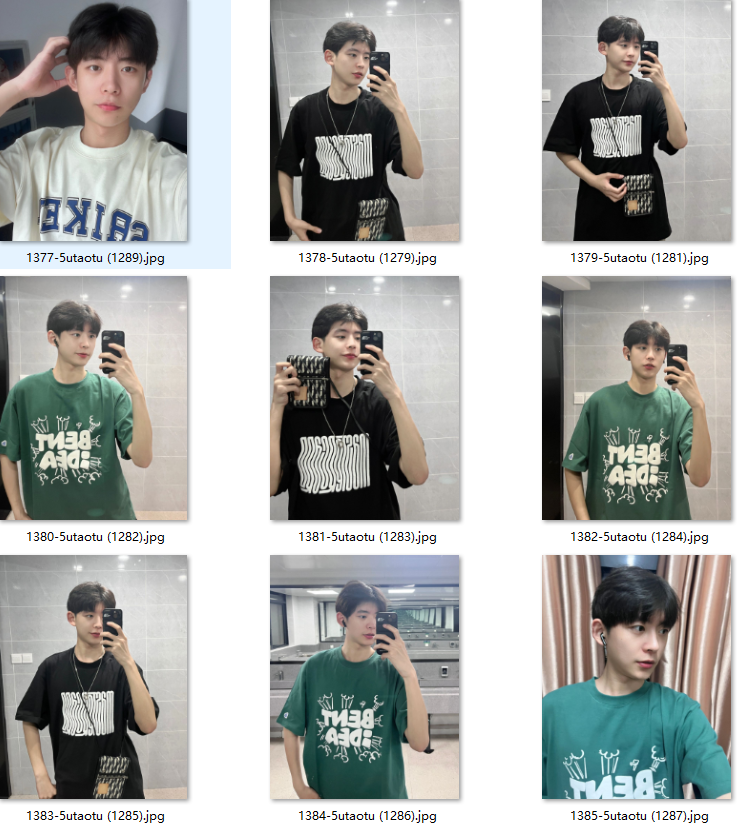737x827 pixels.
Task: Select image 1378-5utaotu (1279).jpg
Action: tap(365, 120)
